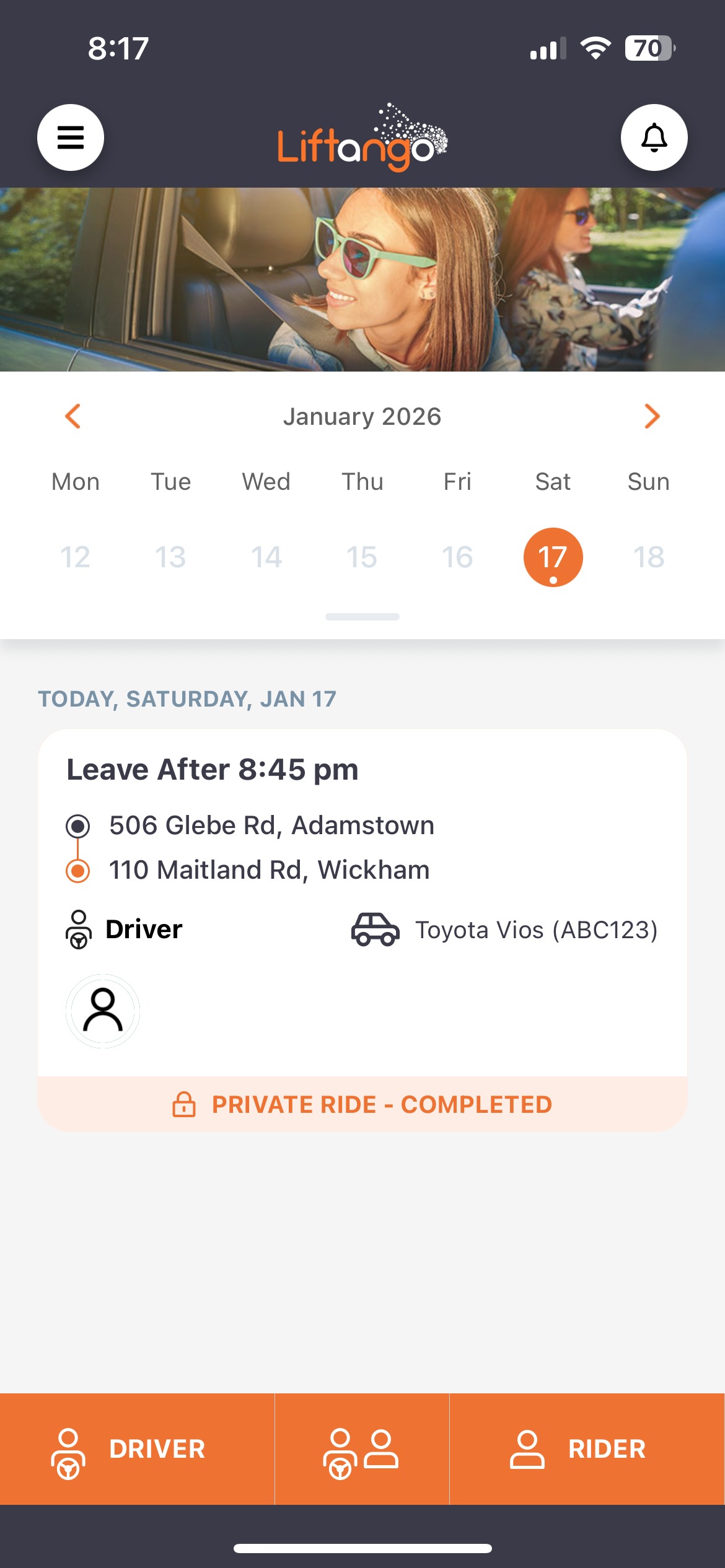Go to the next month

[x=652, y=416]
